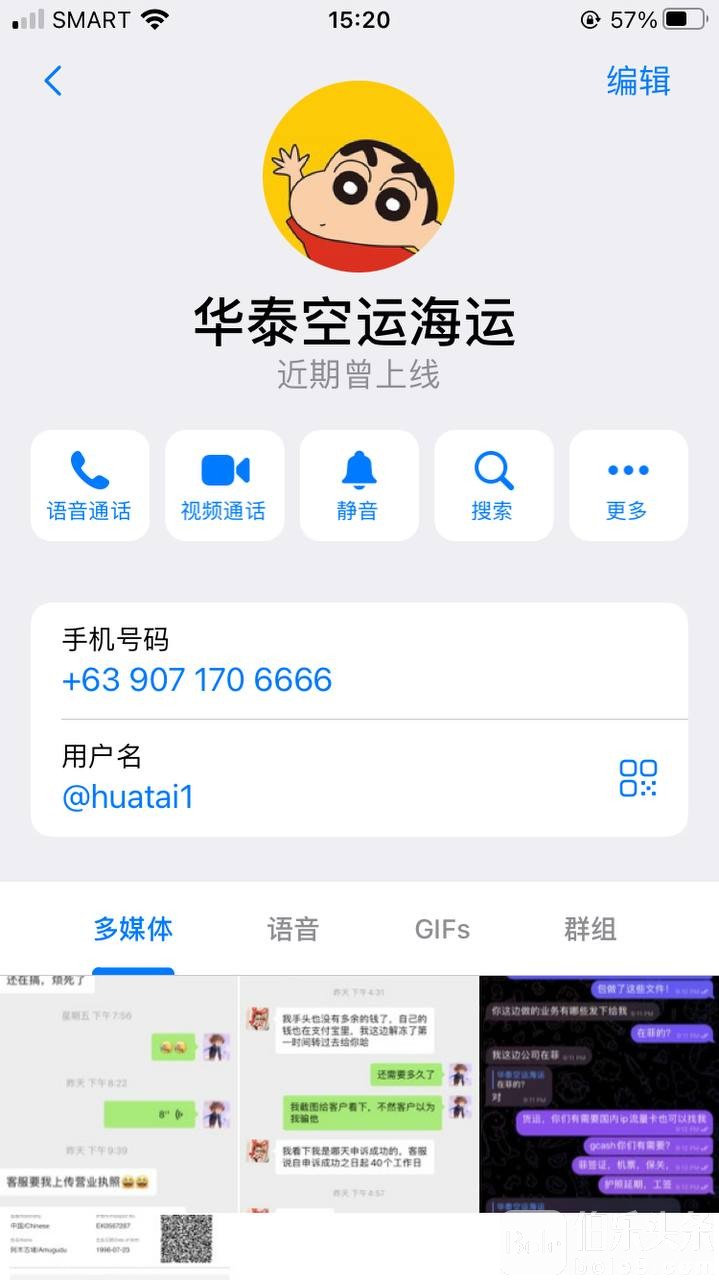Switch to the GIFs tab

pos(442,929)
